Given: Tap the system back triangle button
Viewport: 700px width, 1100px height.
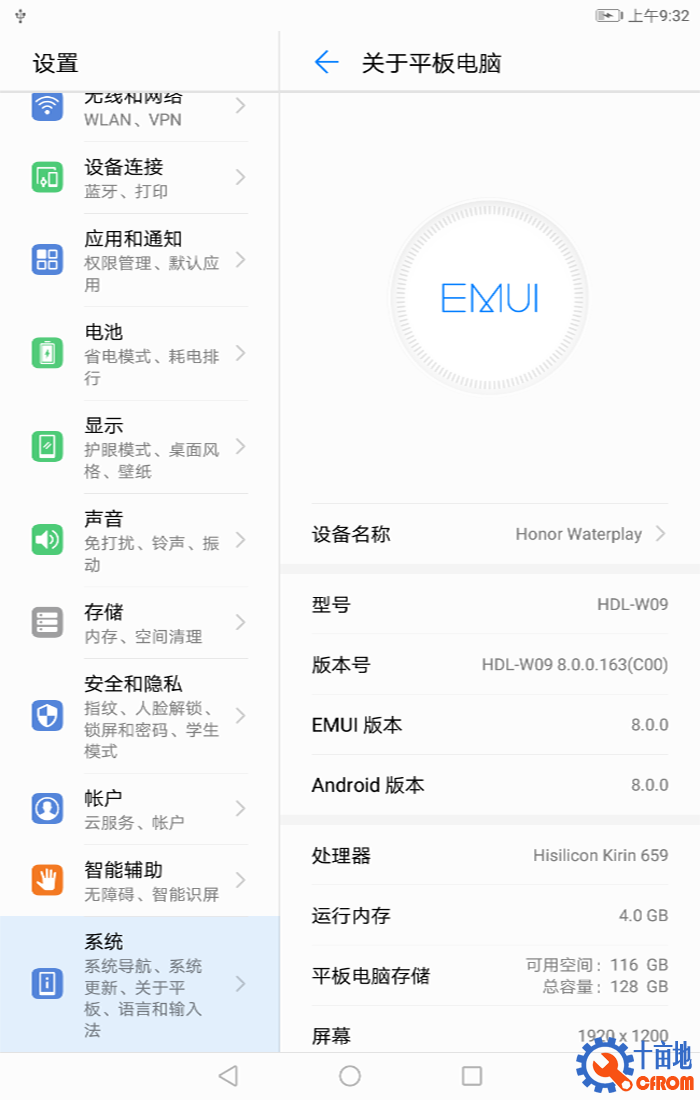Looking at the screenshot, I should pos(228,1075).
